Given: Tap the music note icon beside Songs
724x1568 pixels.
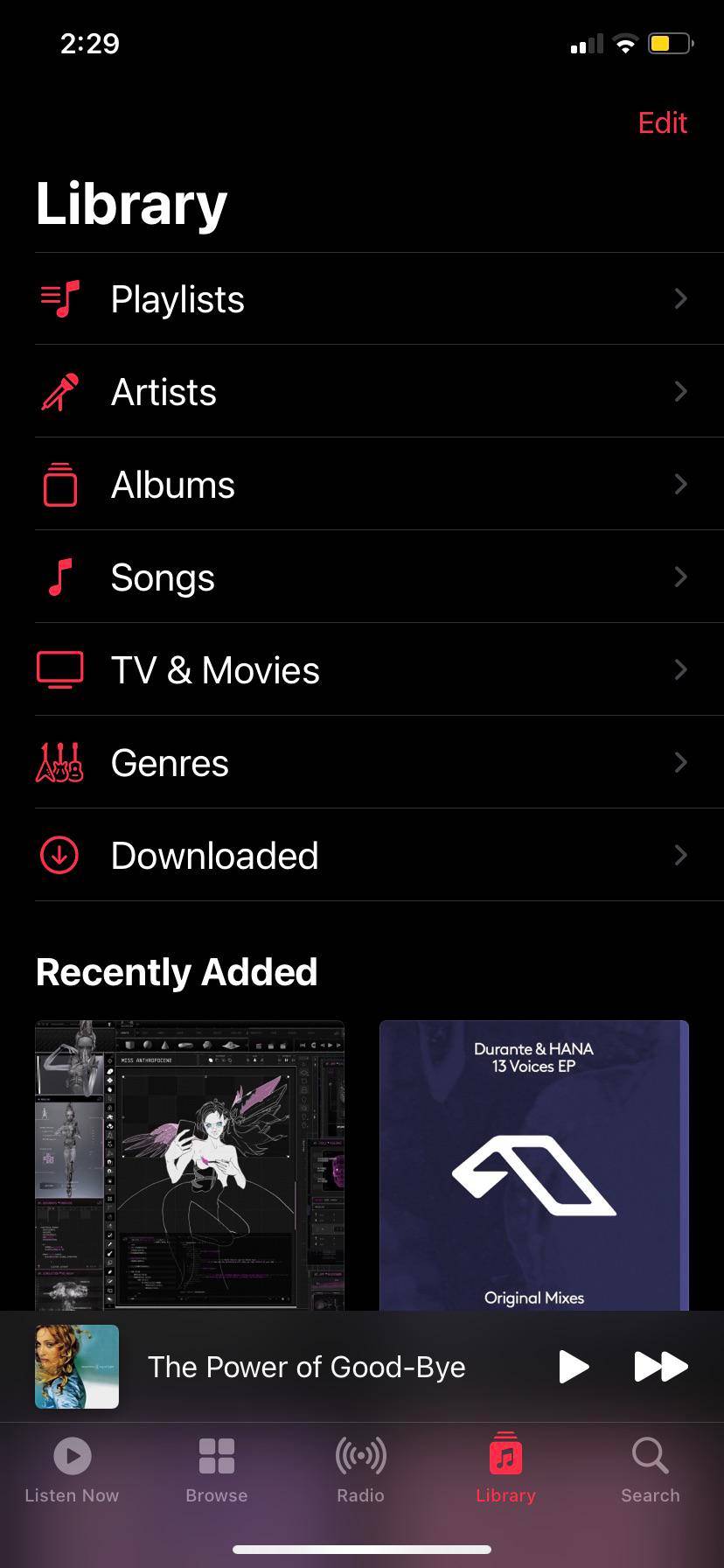Looking at the screenshot, I should [x=58, y=577].
